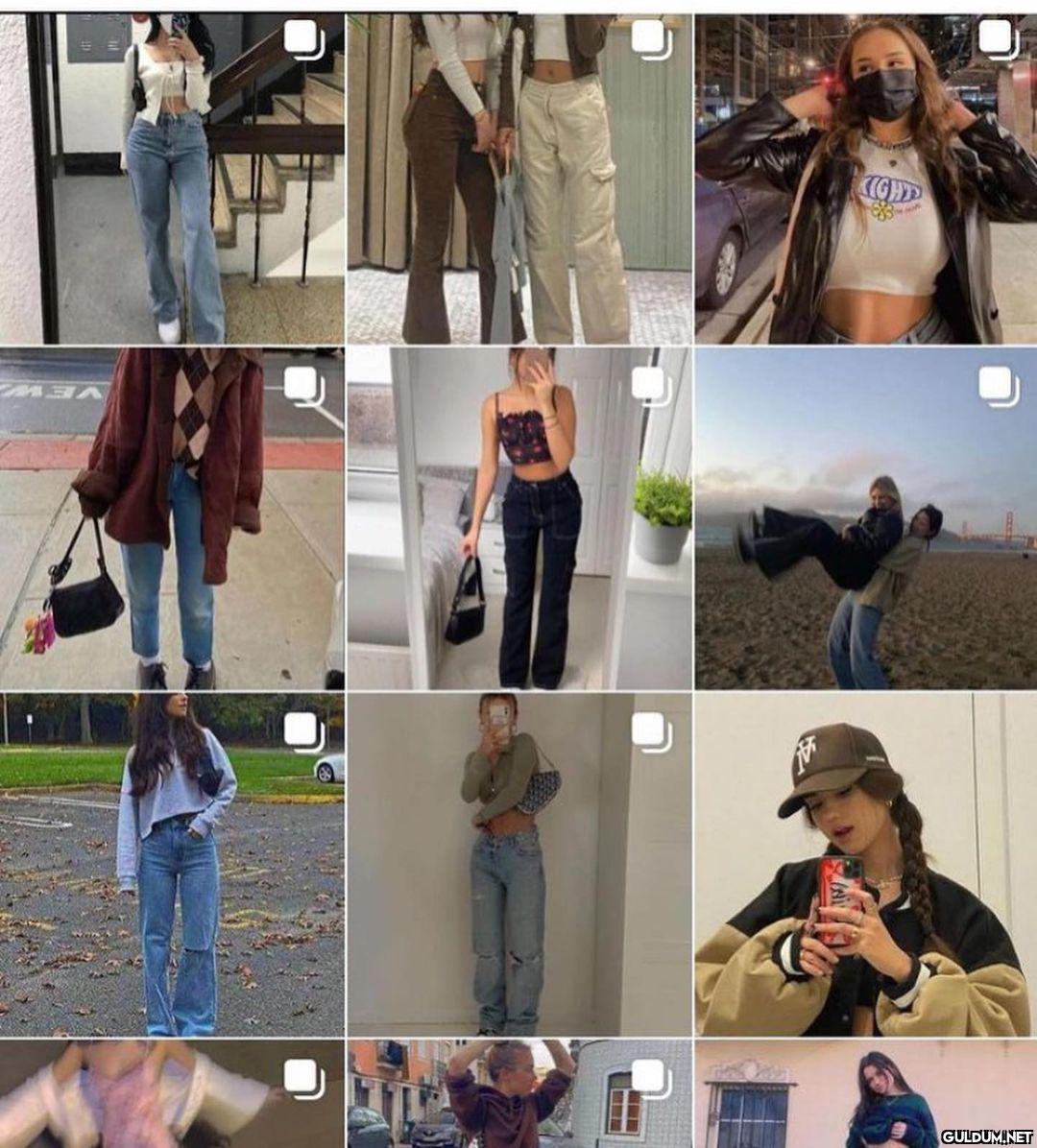Open the maroon hoodie arms-raised street post
The width and height of the screenshot is (1037, 1148).
[x=518, y=1094]
